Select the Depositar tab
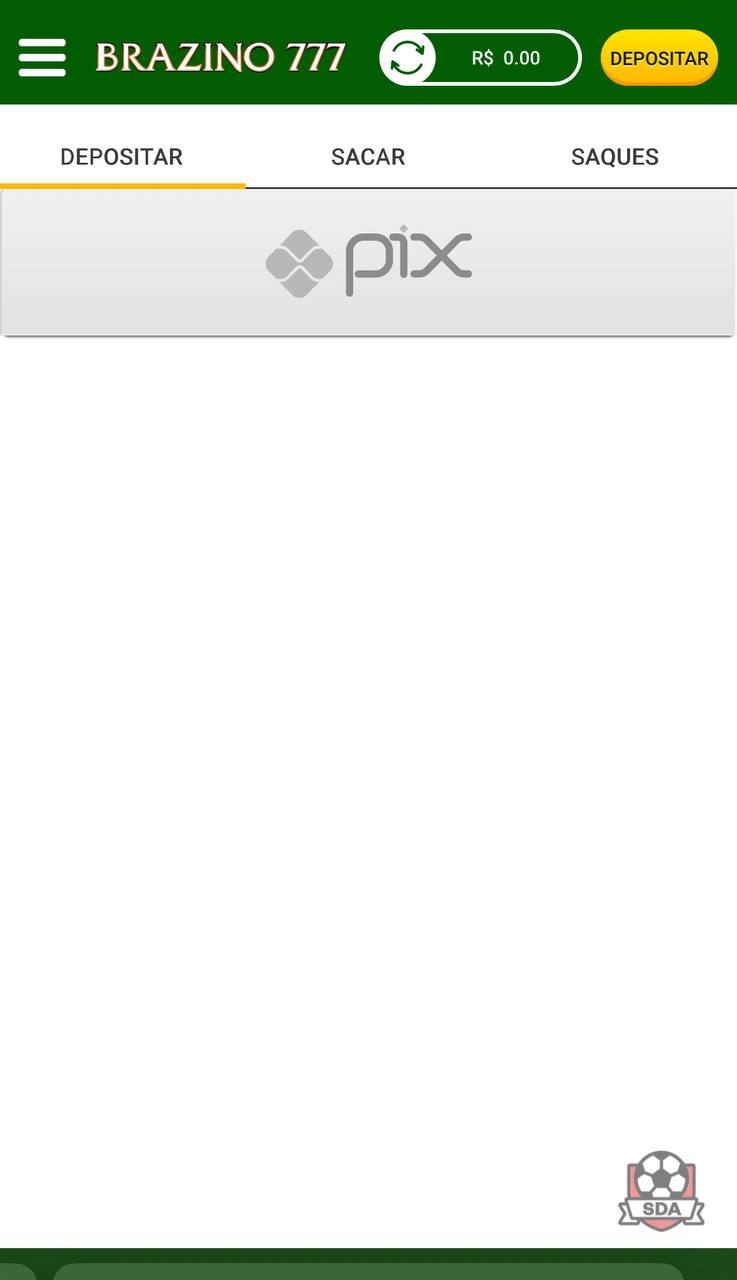Viewport: 737px width, 1280px height. [122, 157]
